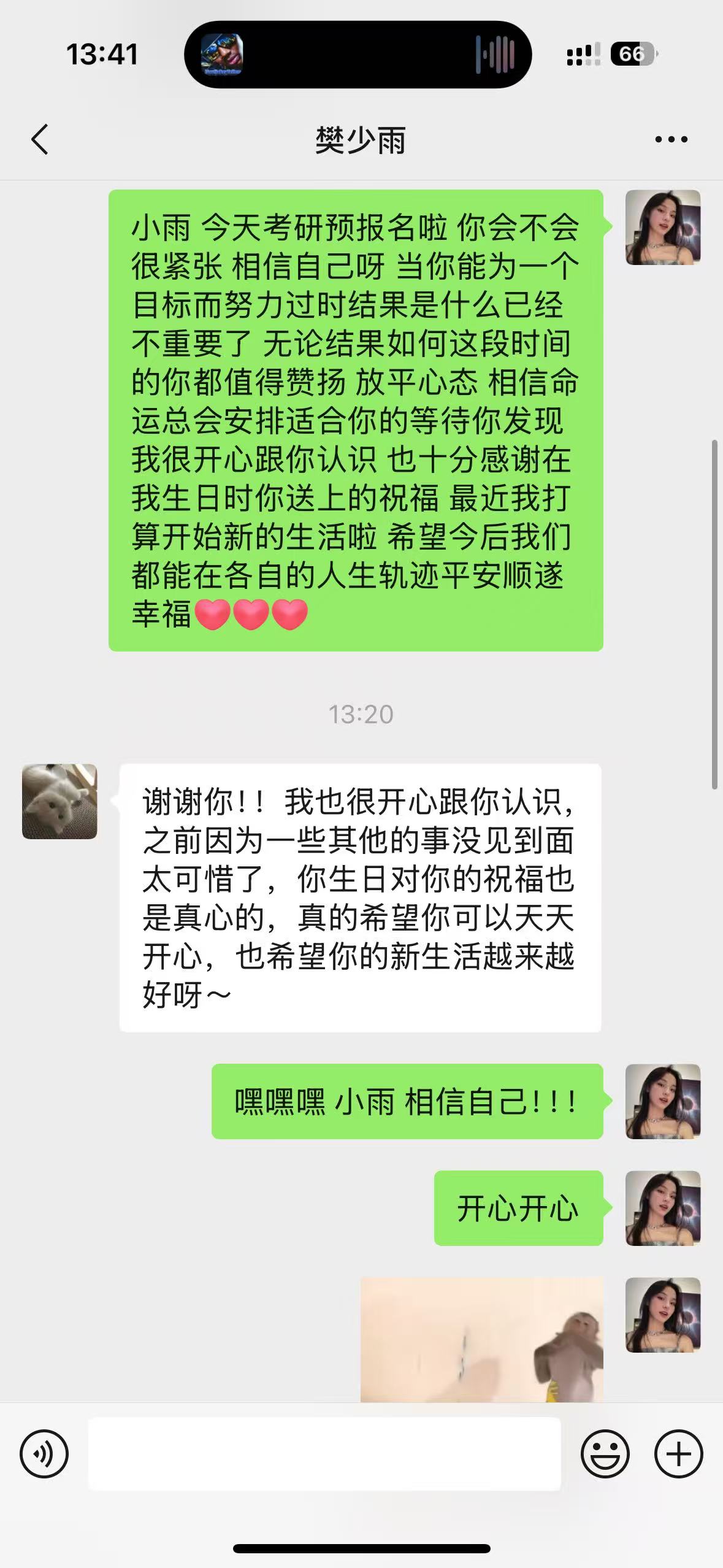Open the emoji sticker panel

tap(605, 1453)
